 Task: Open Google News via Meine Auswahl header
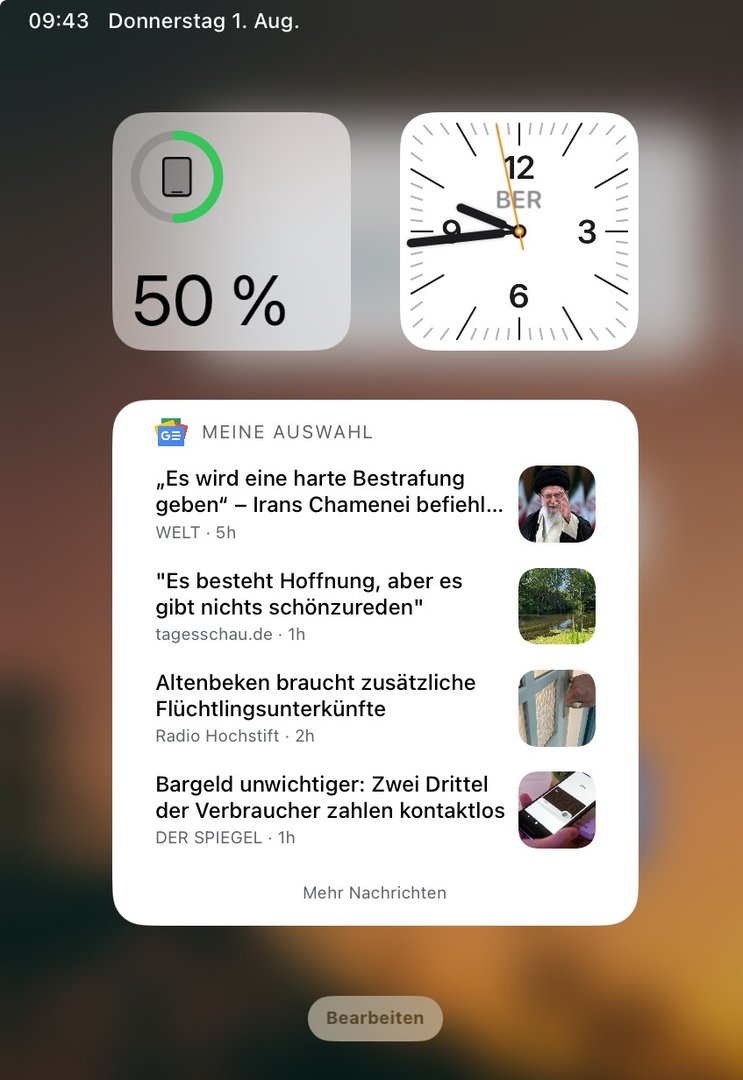tap(287, 432)
